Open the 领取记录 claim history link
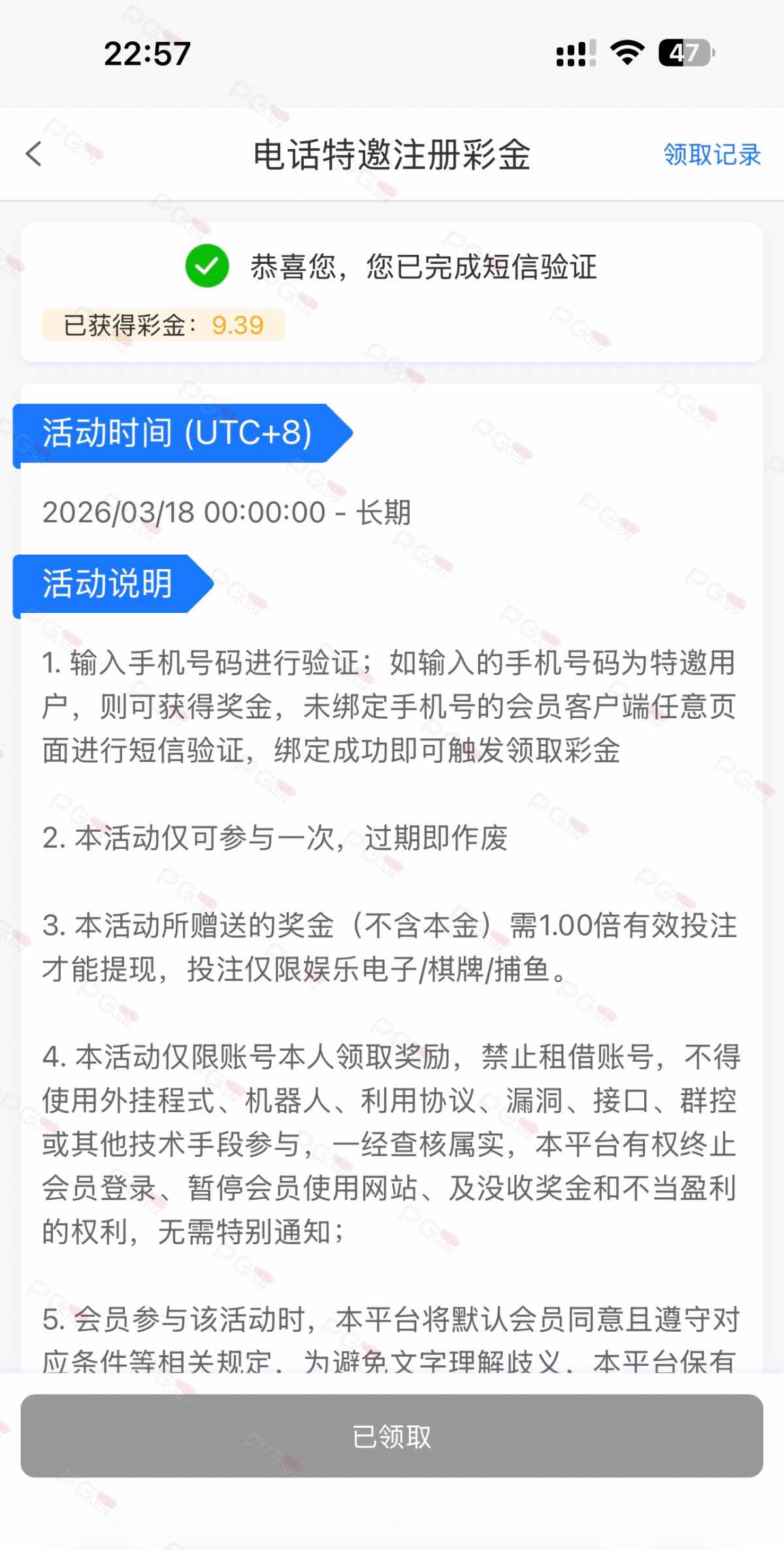Viewport: 784px width, 1550px height. pyautogui.click(x=712, y=155)
